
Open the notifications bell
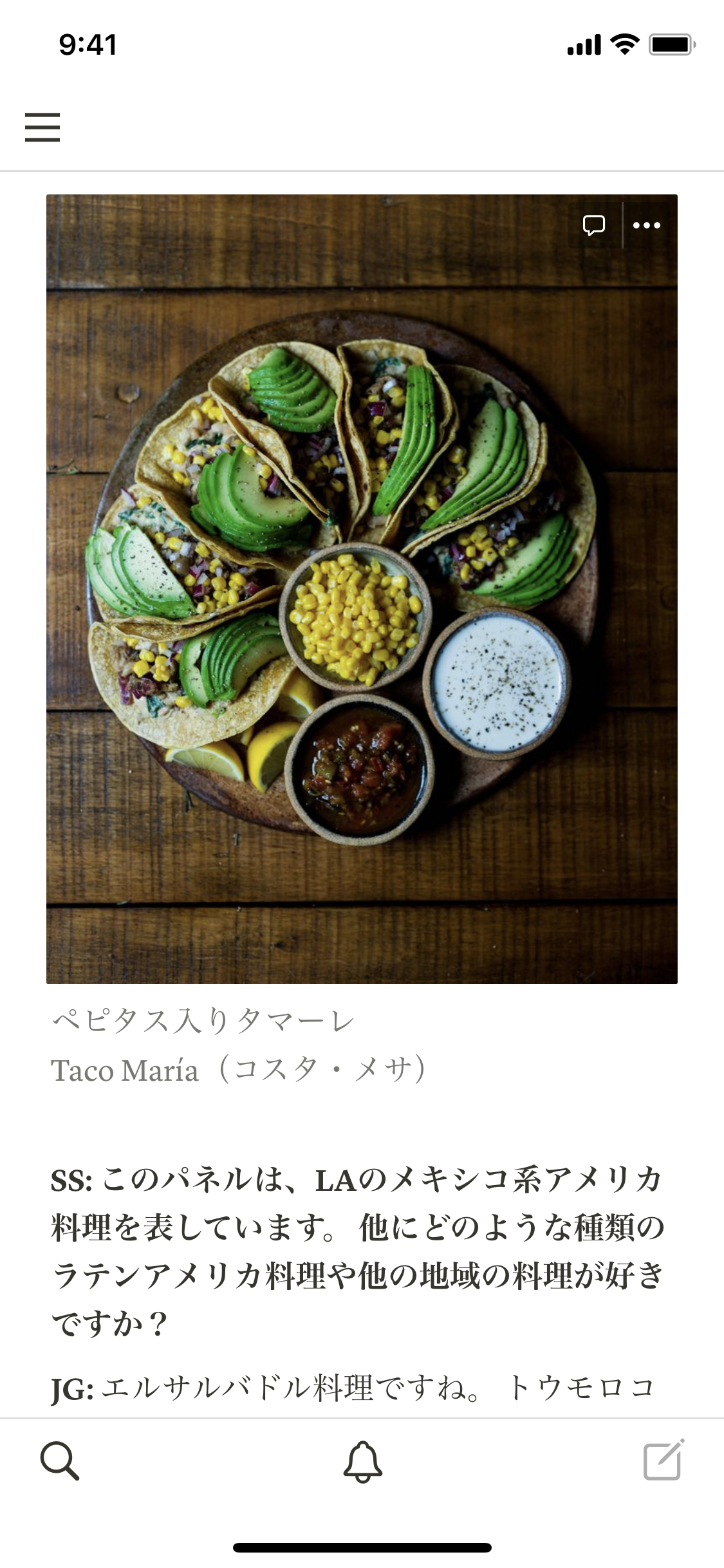[x=362, y=1461]
